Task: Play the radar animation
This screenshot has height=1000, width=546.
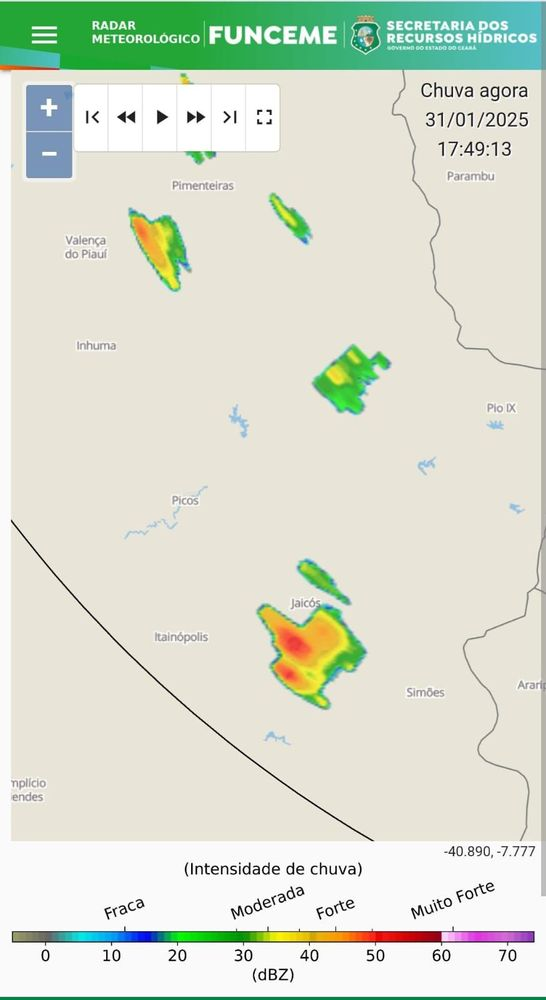Action: coord(161,117)
